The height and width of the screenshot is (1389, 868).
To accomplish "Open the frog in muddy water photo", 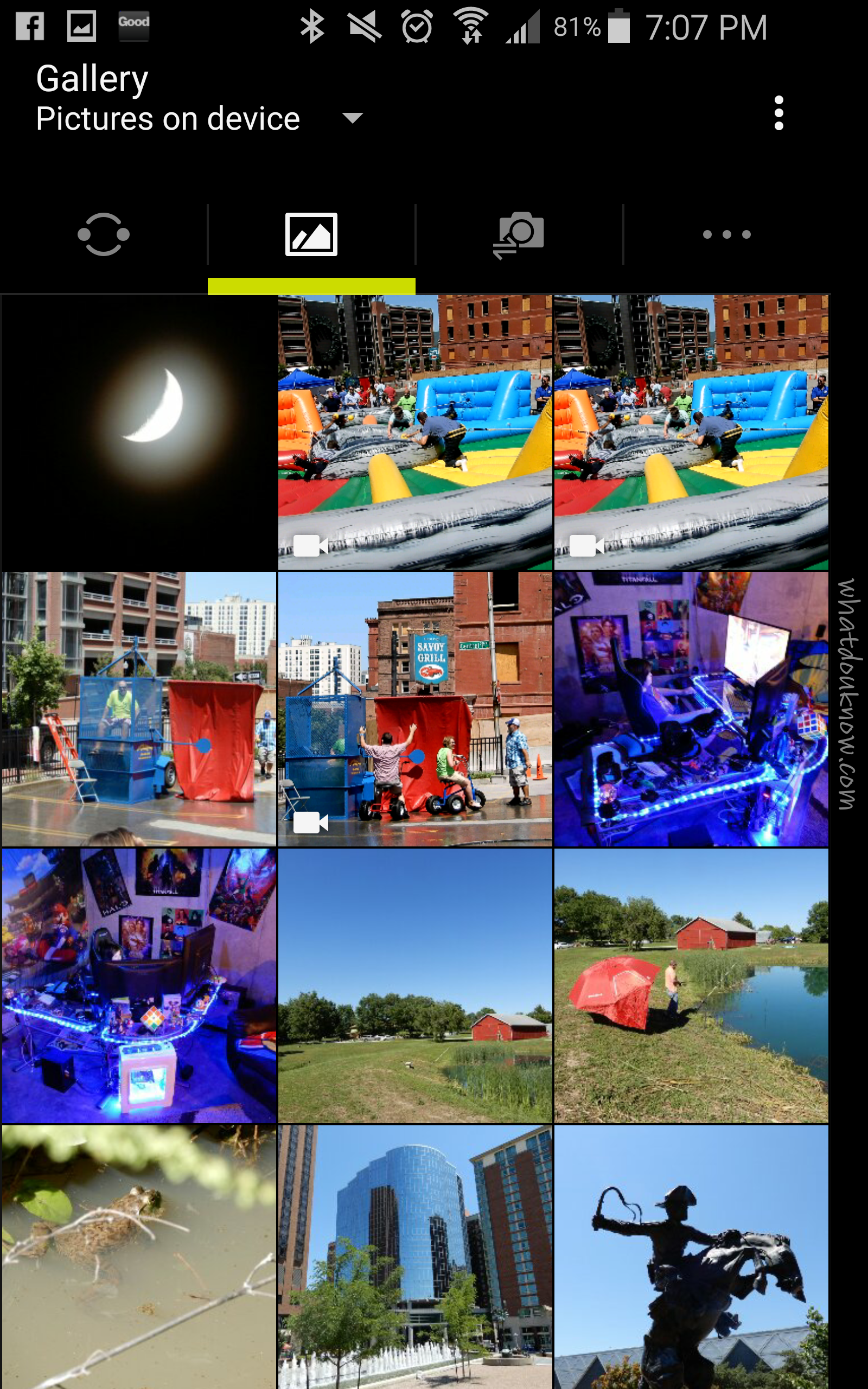I will [139, 1257].
